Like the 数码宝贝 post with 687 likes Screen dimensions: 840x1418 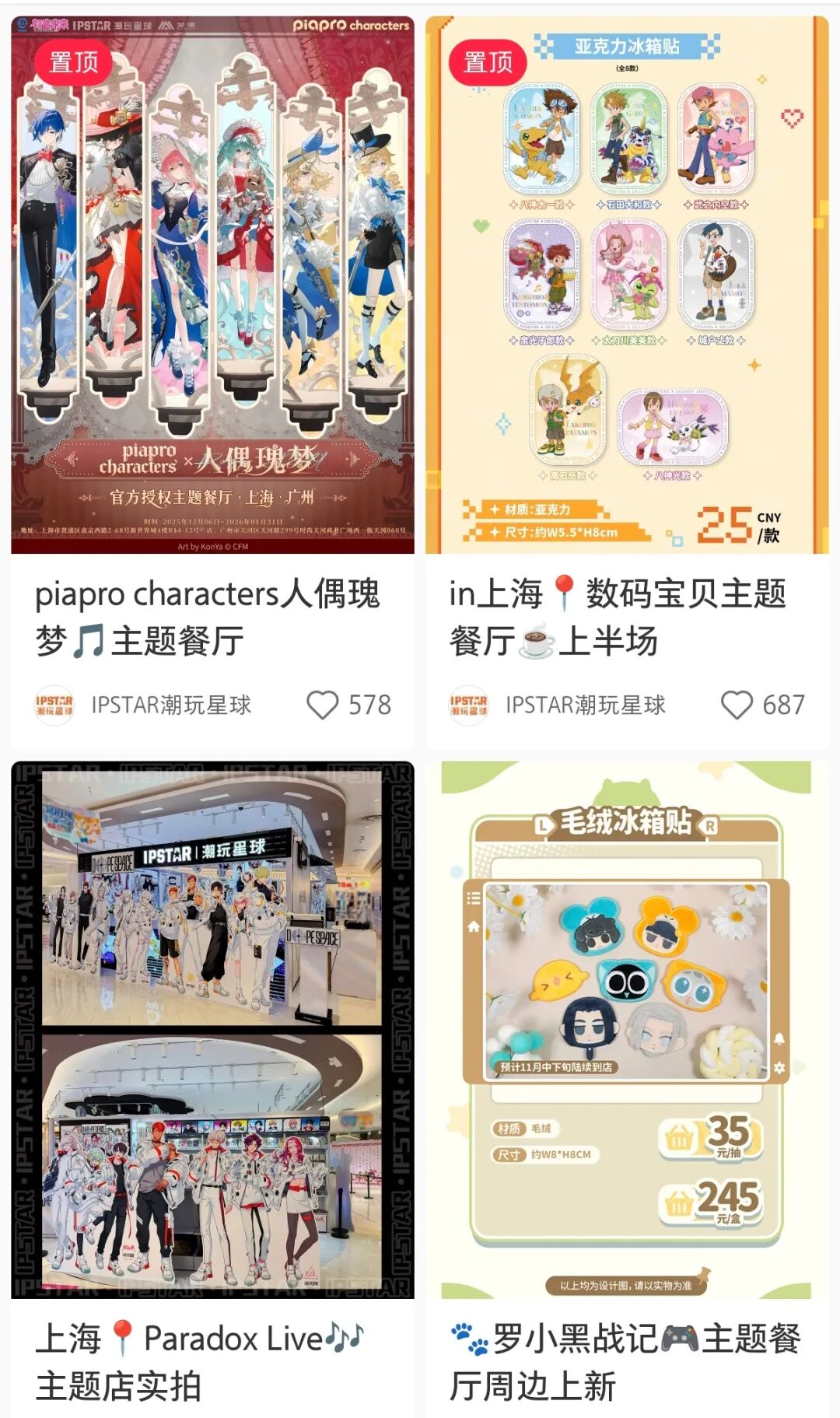(737, 705)
